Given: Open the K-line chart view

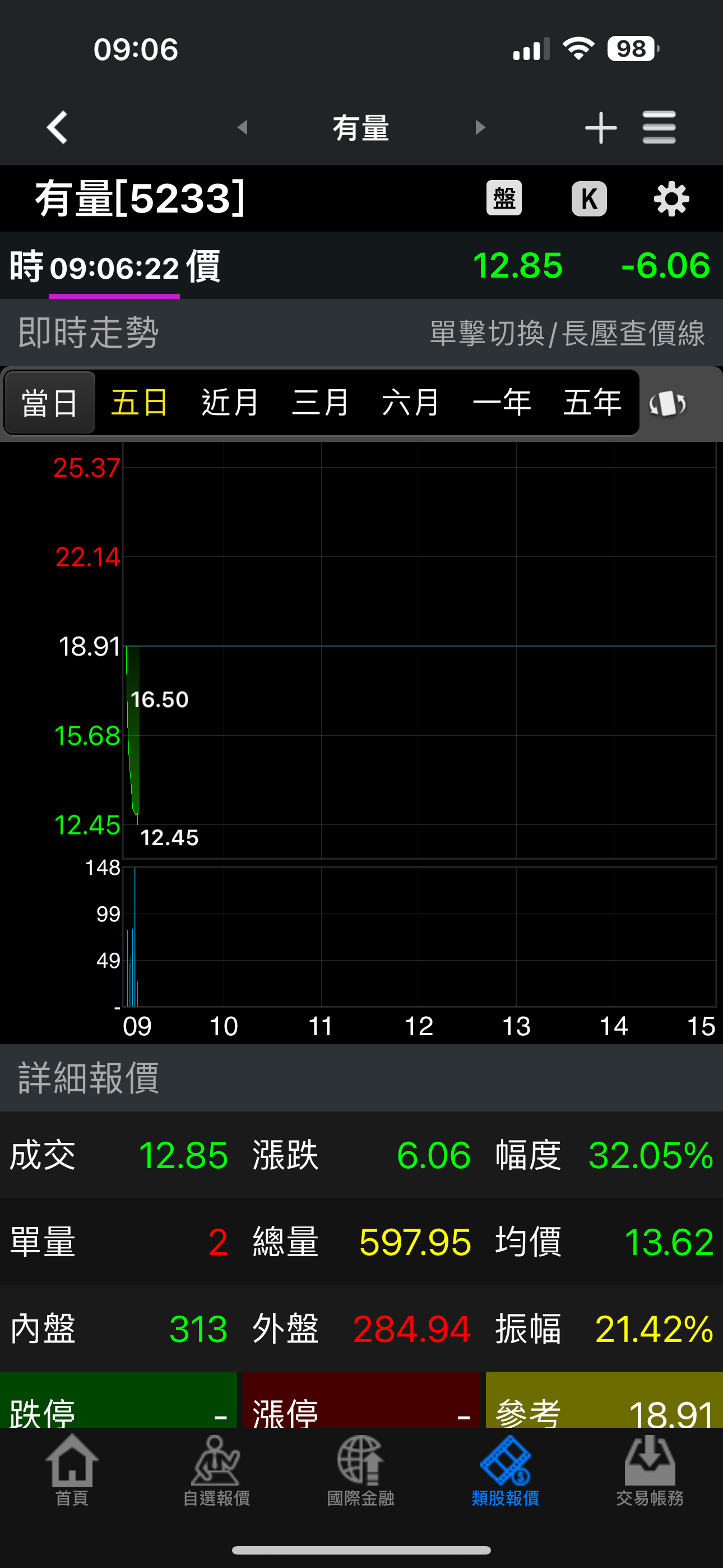Looking at the screenshot, I should [588, 199].
